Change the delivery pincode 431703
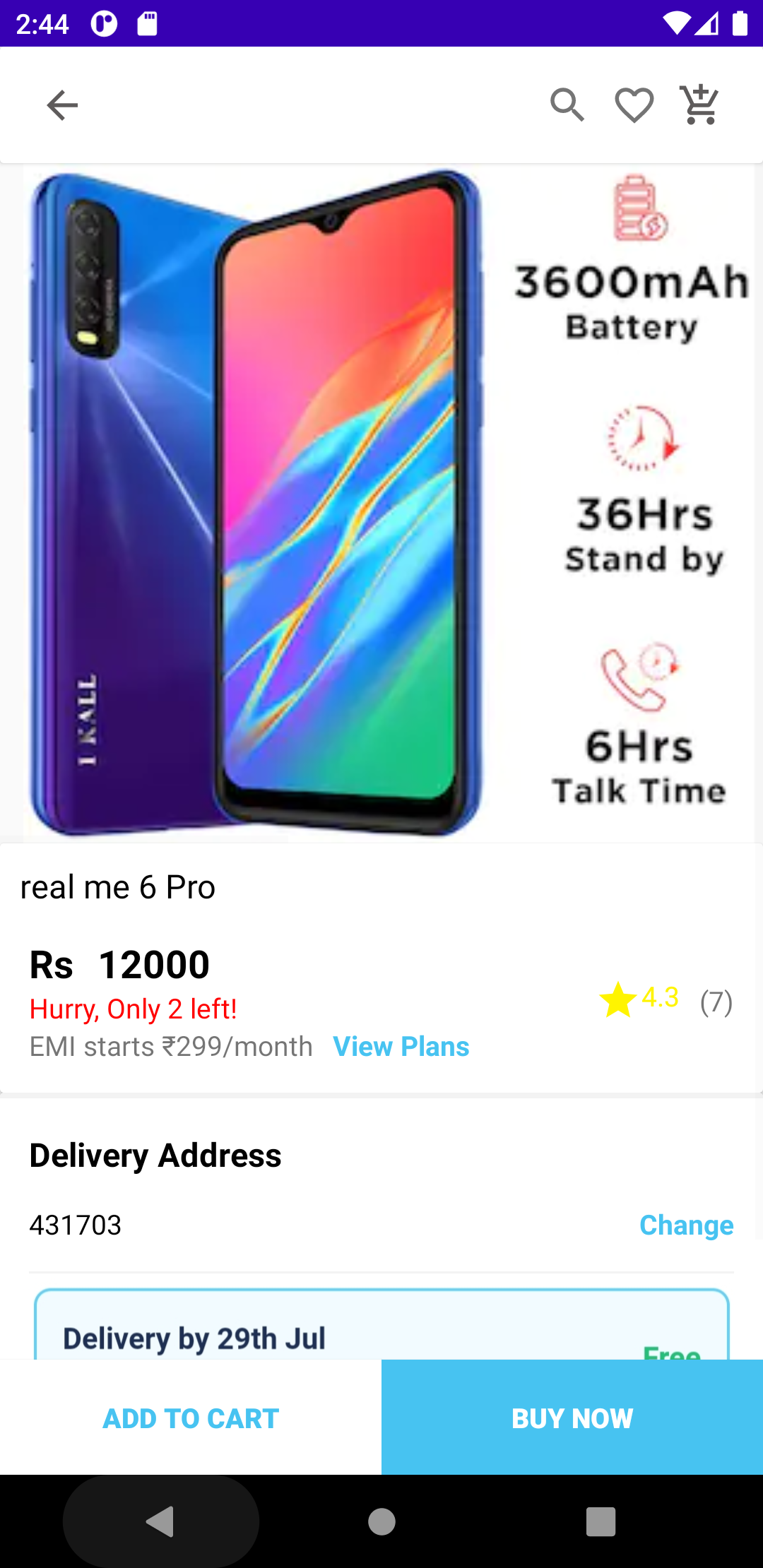This screenshot has width=763, height=1568. (685, 1225)
